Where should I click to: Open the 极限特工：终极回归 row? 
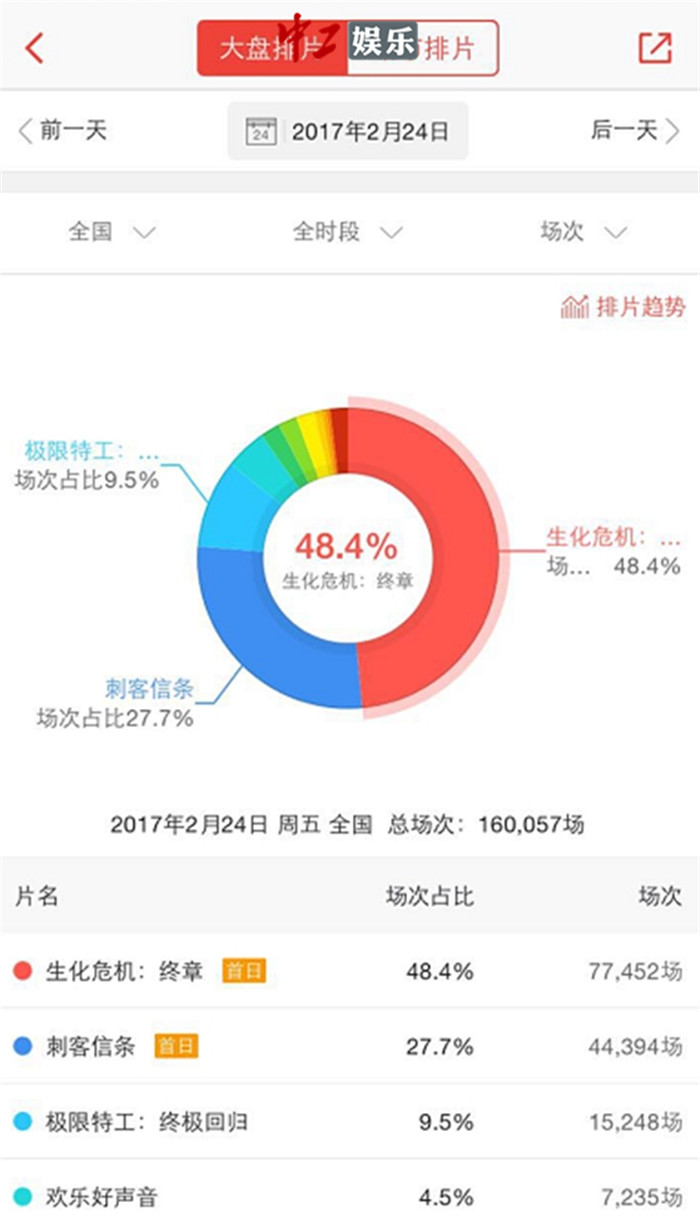pos(348,1122)
